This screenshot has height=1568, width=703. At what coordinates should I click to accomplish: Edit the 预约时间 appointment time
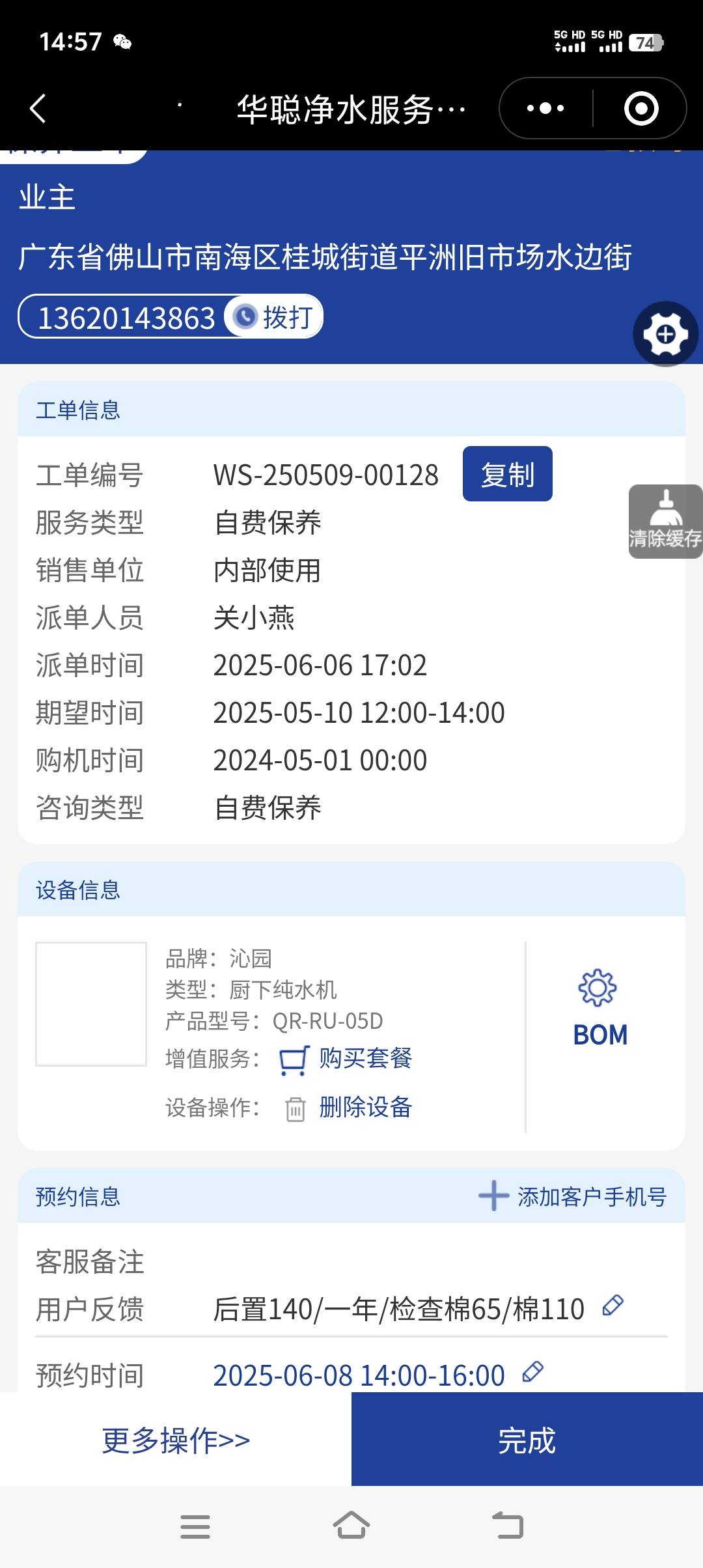tap(533, 1371)
